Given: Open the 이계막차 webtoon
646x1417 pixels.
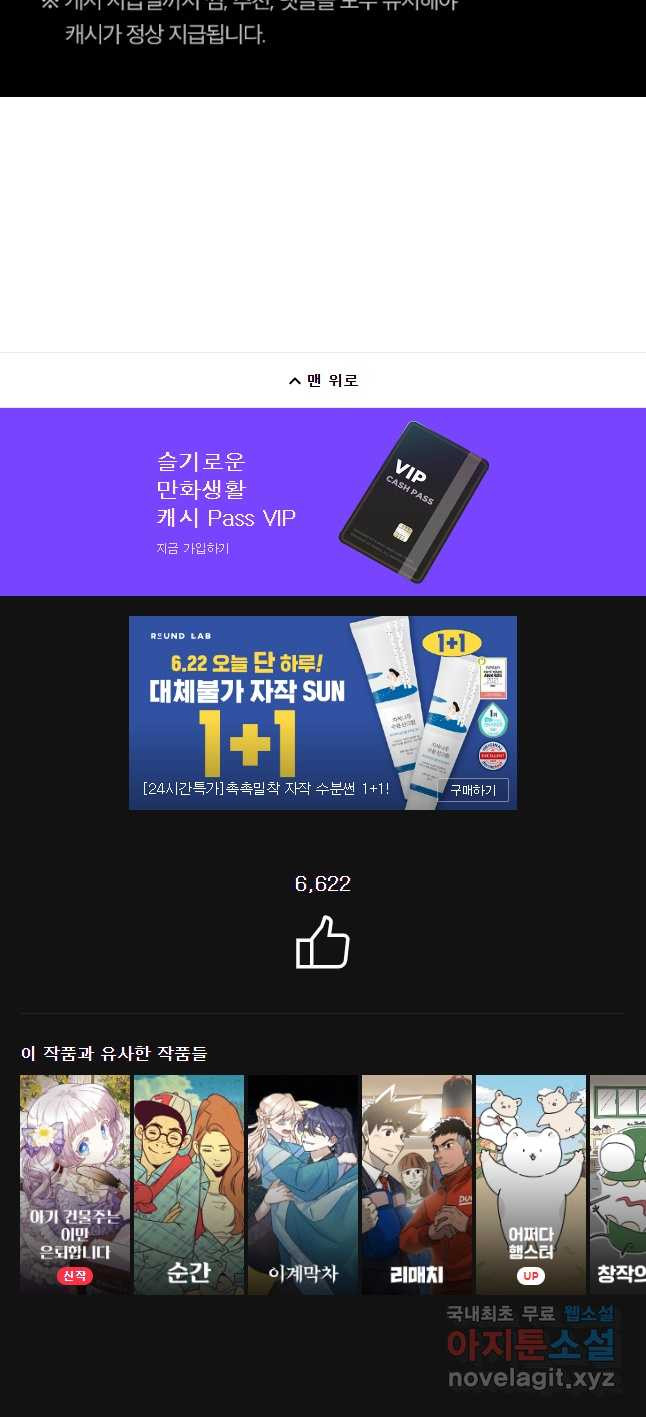Looking at the screenshot, I should [x=303, y=1184].
